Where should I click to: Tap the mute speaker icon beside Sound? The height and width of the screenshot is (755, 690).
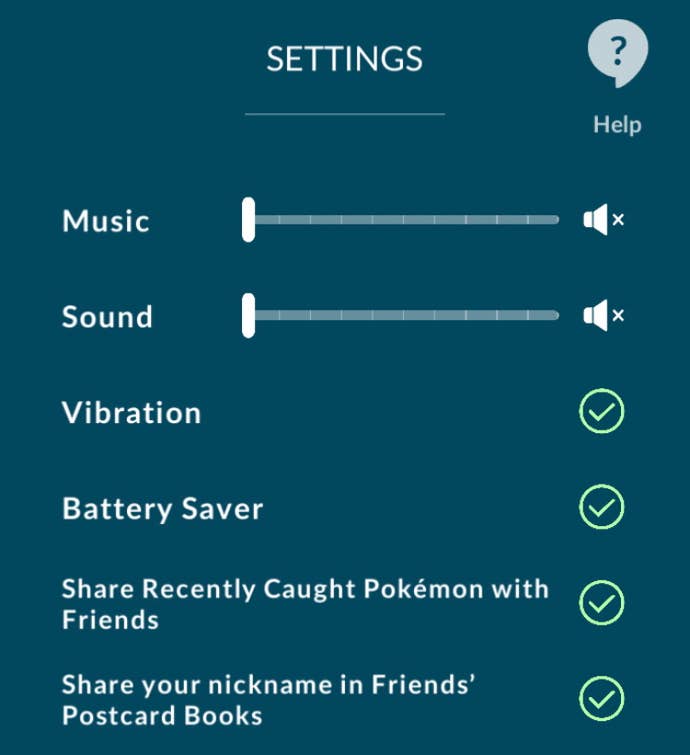point(602,316)
